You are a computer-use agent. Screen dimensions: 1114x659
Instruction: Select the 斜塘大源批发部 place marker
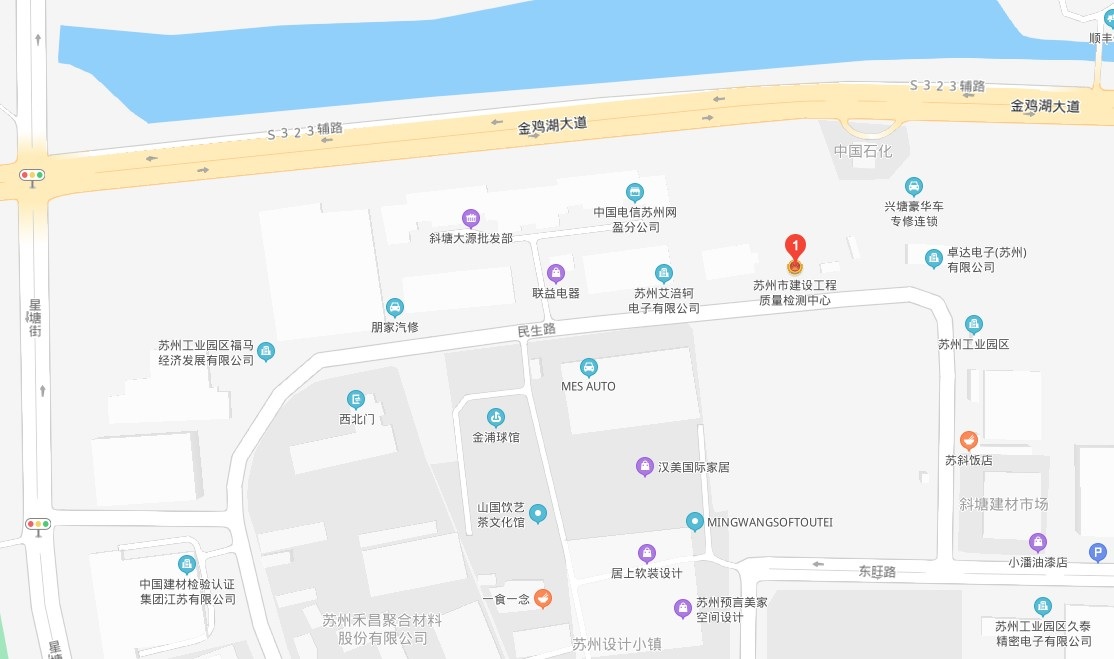point(470,218)
